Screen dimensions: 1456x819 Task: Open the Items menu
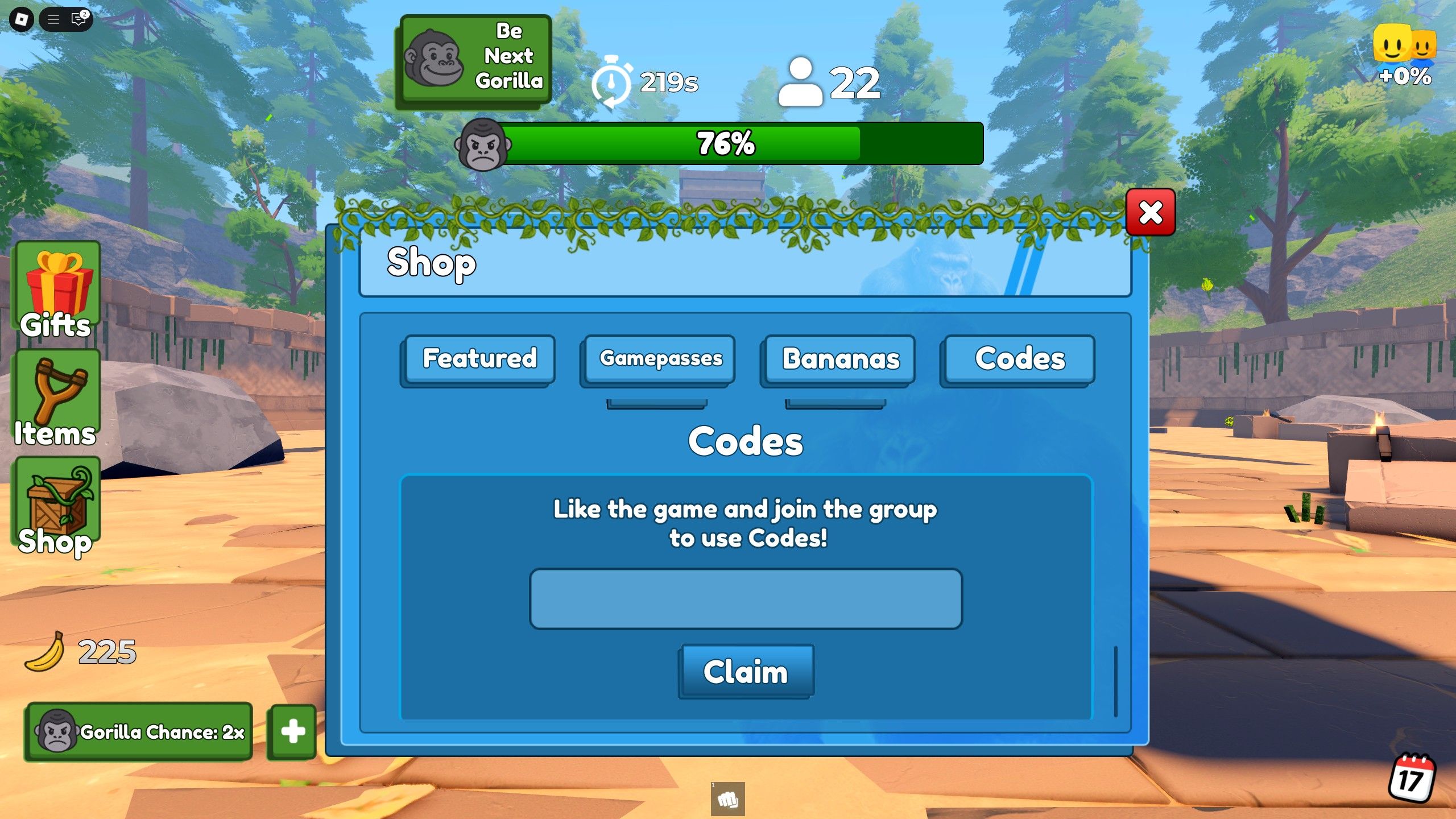point(57,398)
